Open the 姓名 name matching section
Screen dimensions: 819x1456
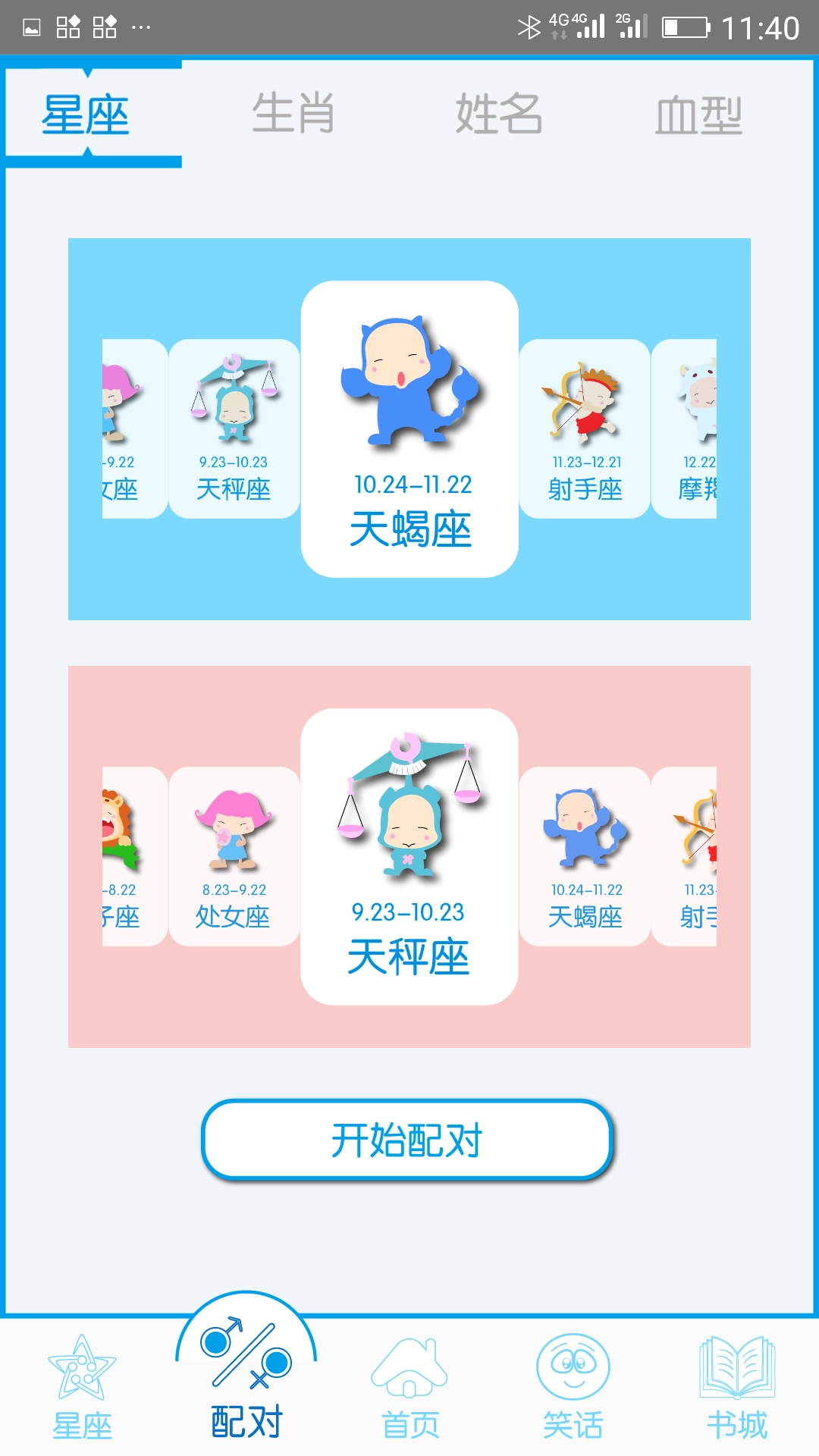point(497,112)
